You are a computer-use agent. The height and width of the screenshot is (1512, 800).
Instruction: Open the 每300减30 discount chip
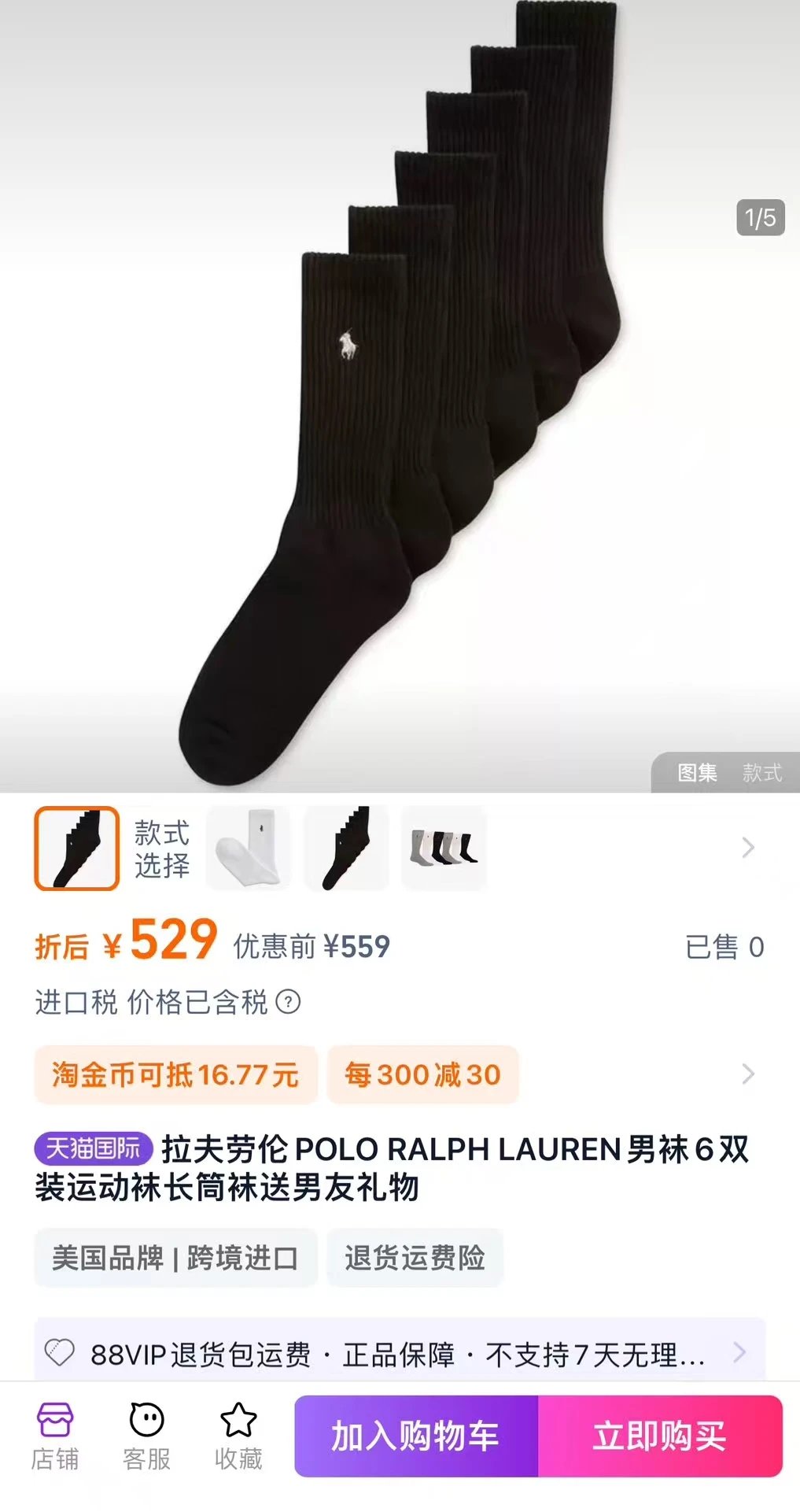click(x=422, y=1074)
